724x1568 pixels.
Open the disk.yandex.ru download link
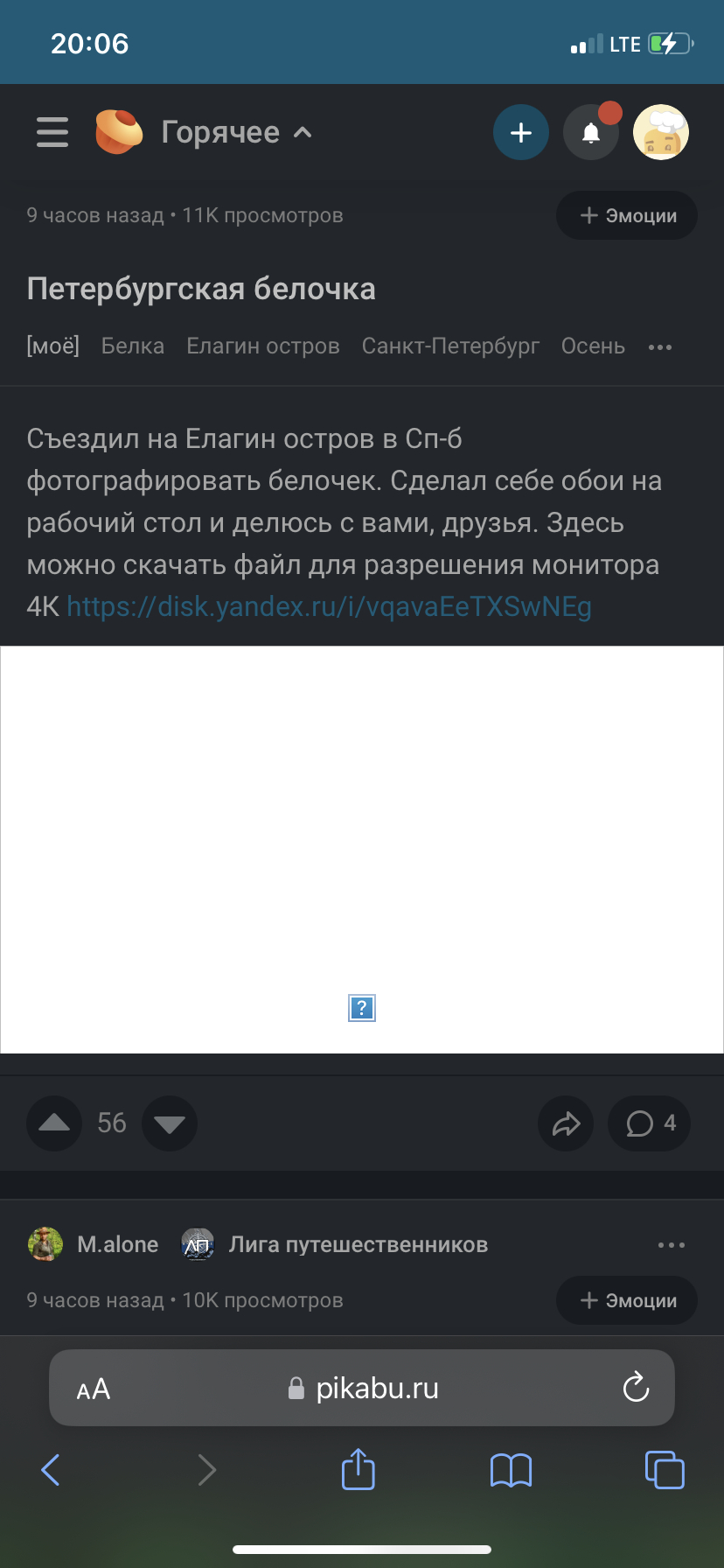pyautogui.click(x=329, y=606)
